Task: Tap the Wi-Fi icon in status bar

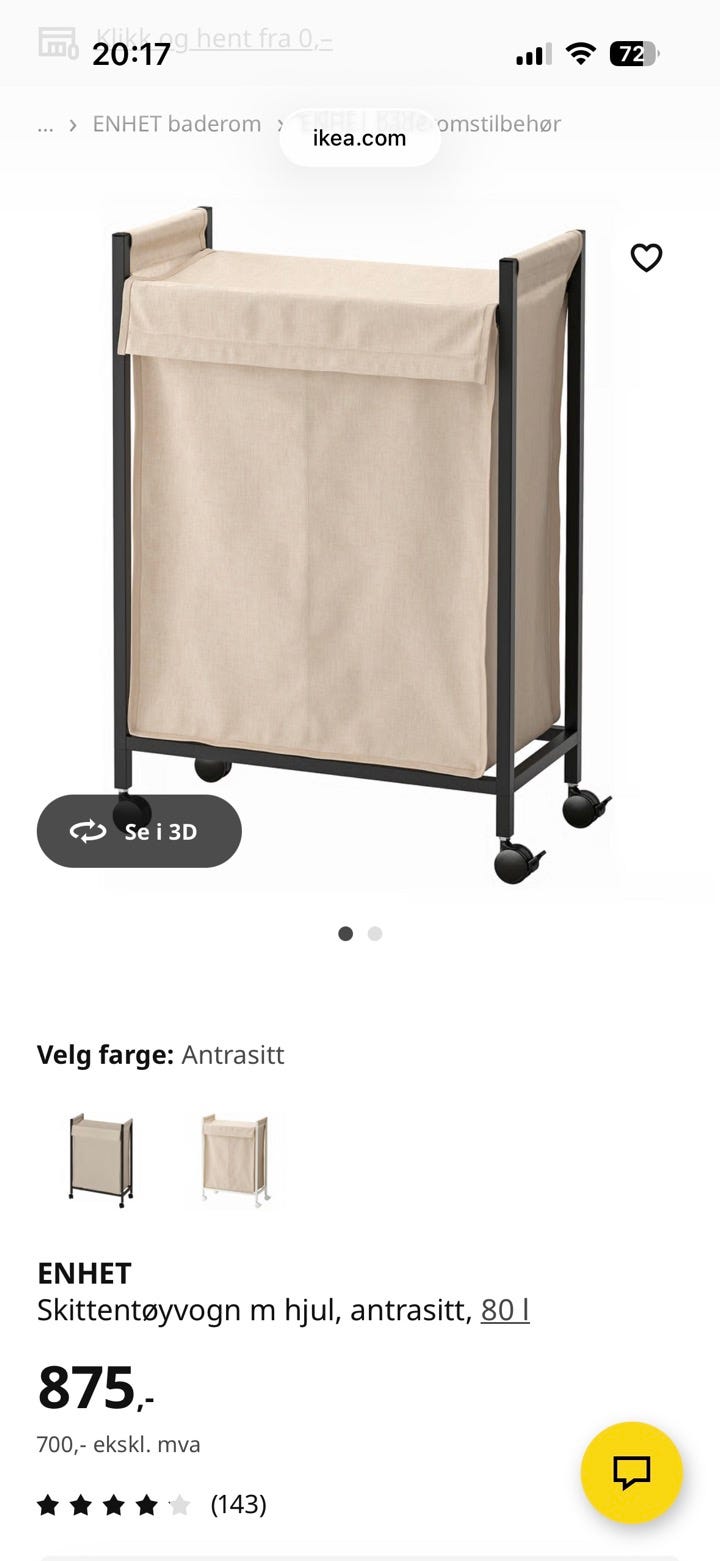Action: tap(581, 53)
